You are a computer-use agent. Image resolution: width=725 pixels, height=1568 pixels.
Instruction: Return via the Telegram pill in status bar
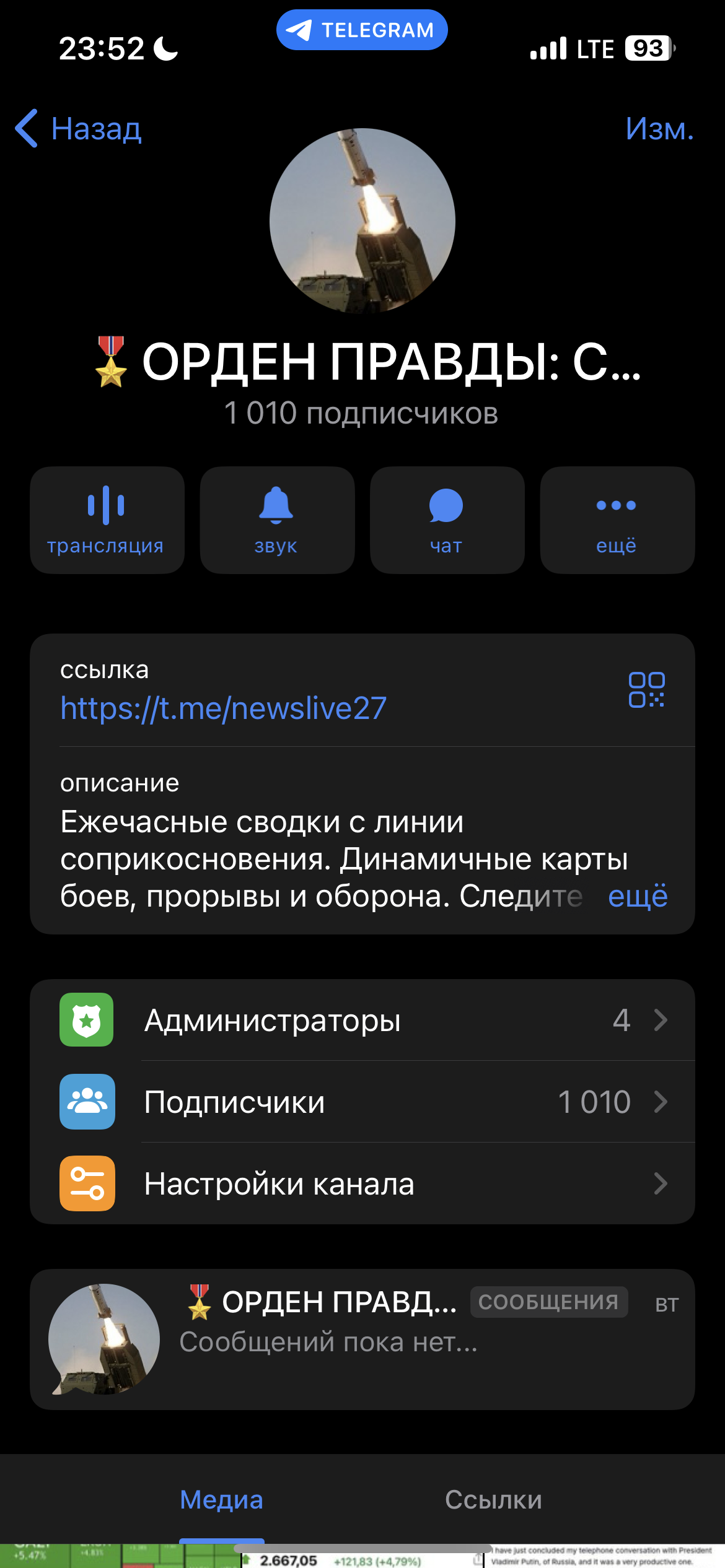362,30
